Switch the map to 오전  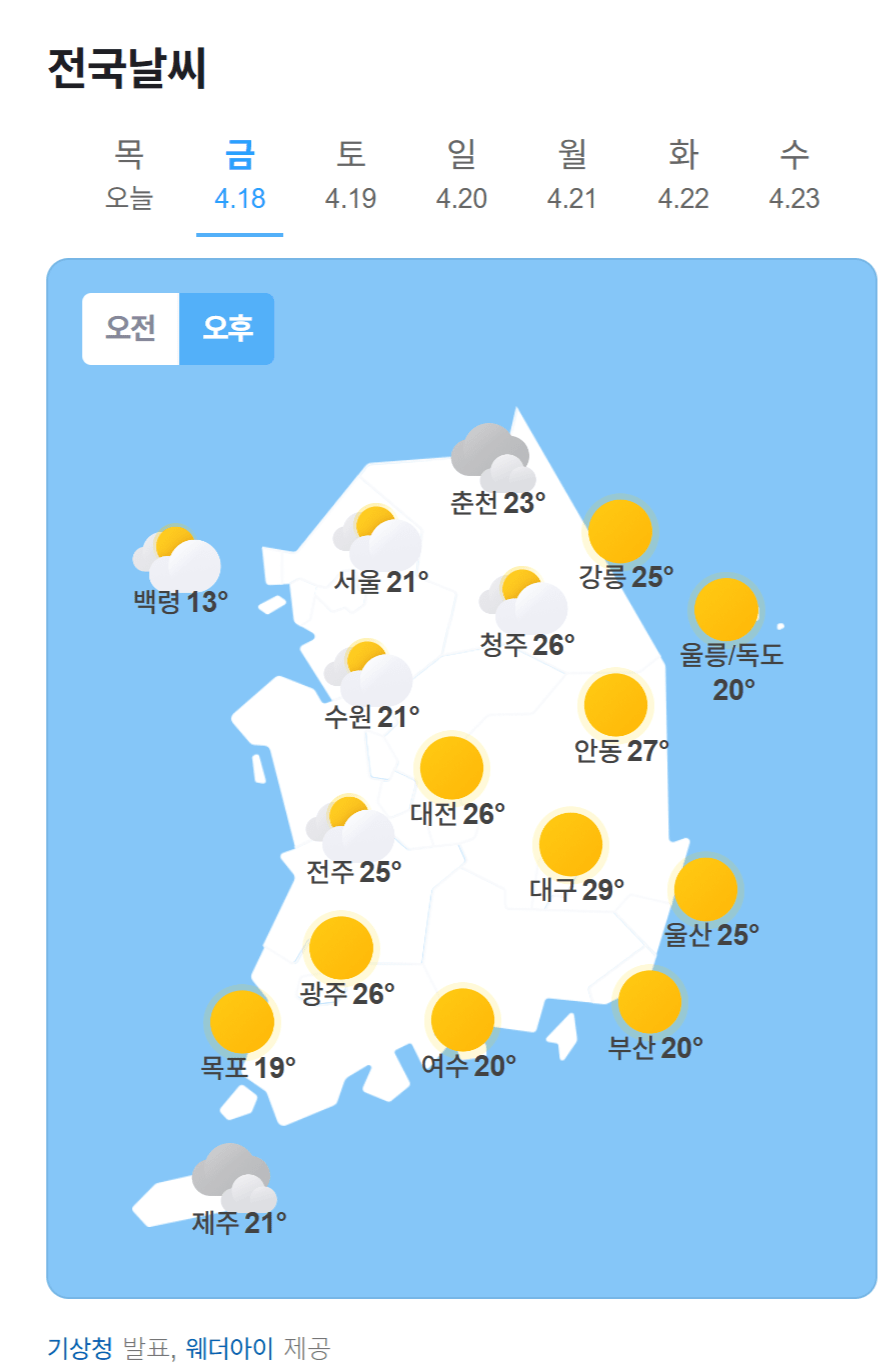tap(131, 329)
